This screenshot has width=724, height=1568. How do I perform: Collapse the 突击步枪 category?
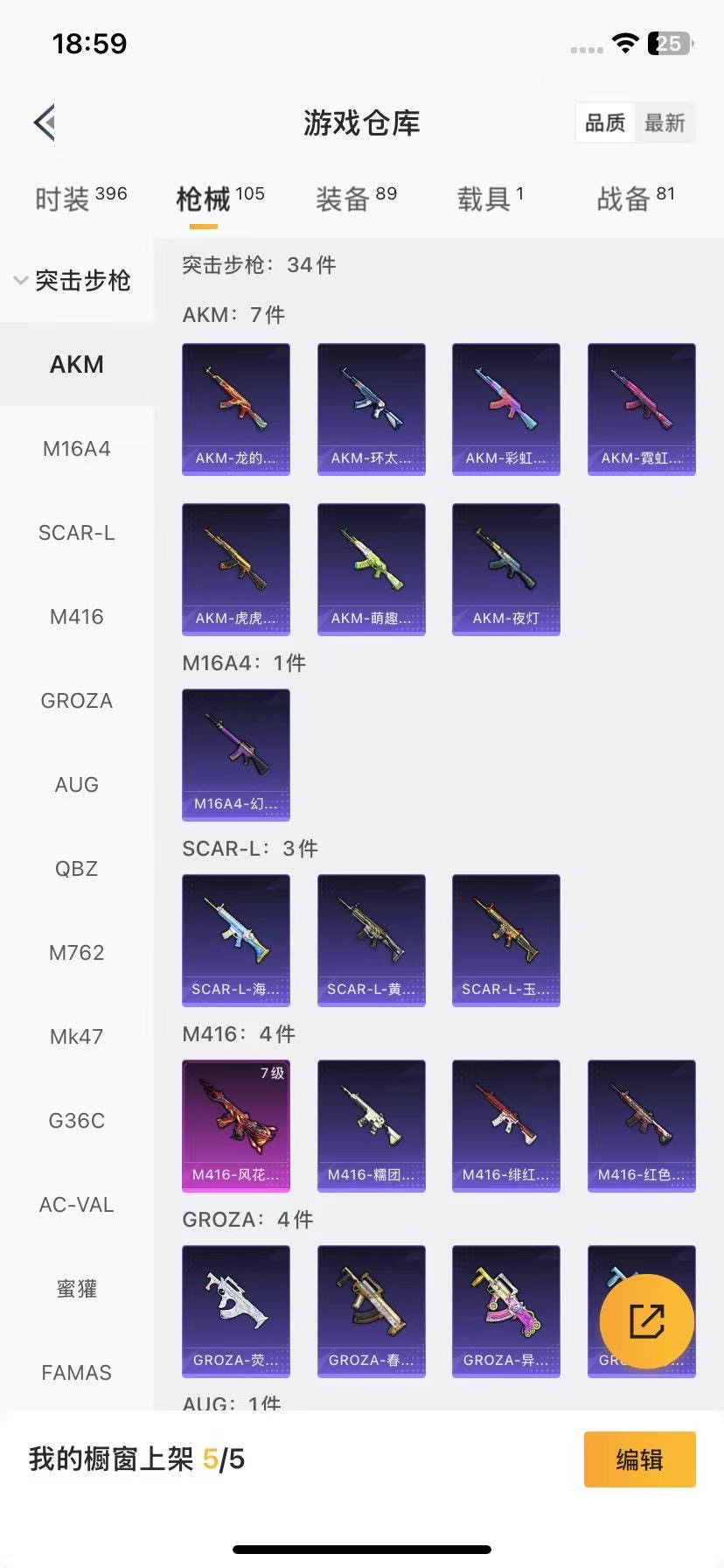[73, 281]
